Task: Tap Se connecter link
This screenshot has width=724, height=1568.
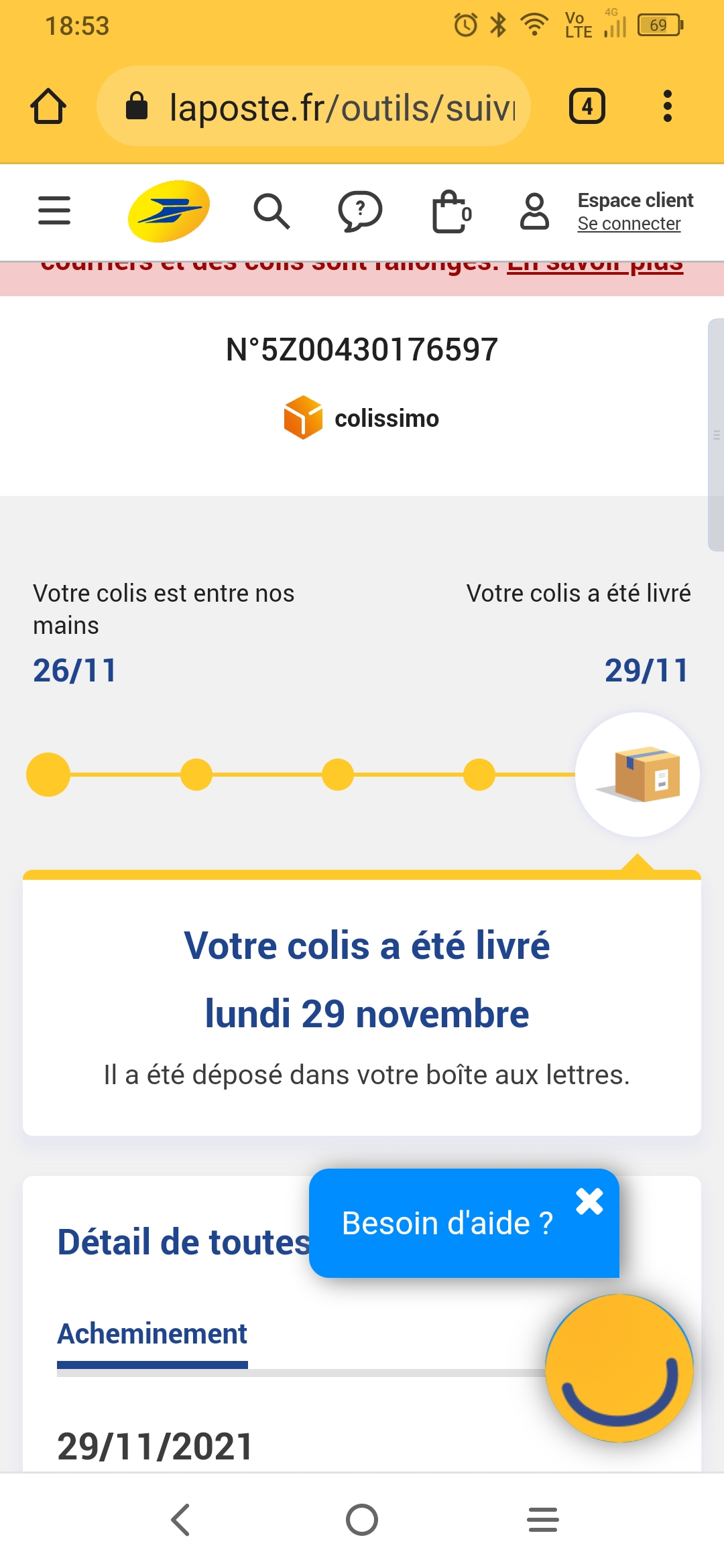Action: click(x=629, y=224)
